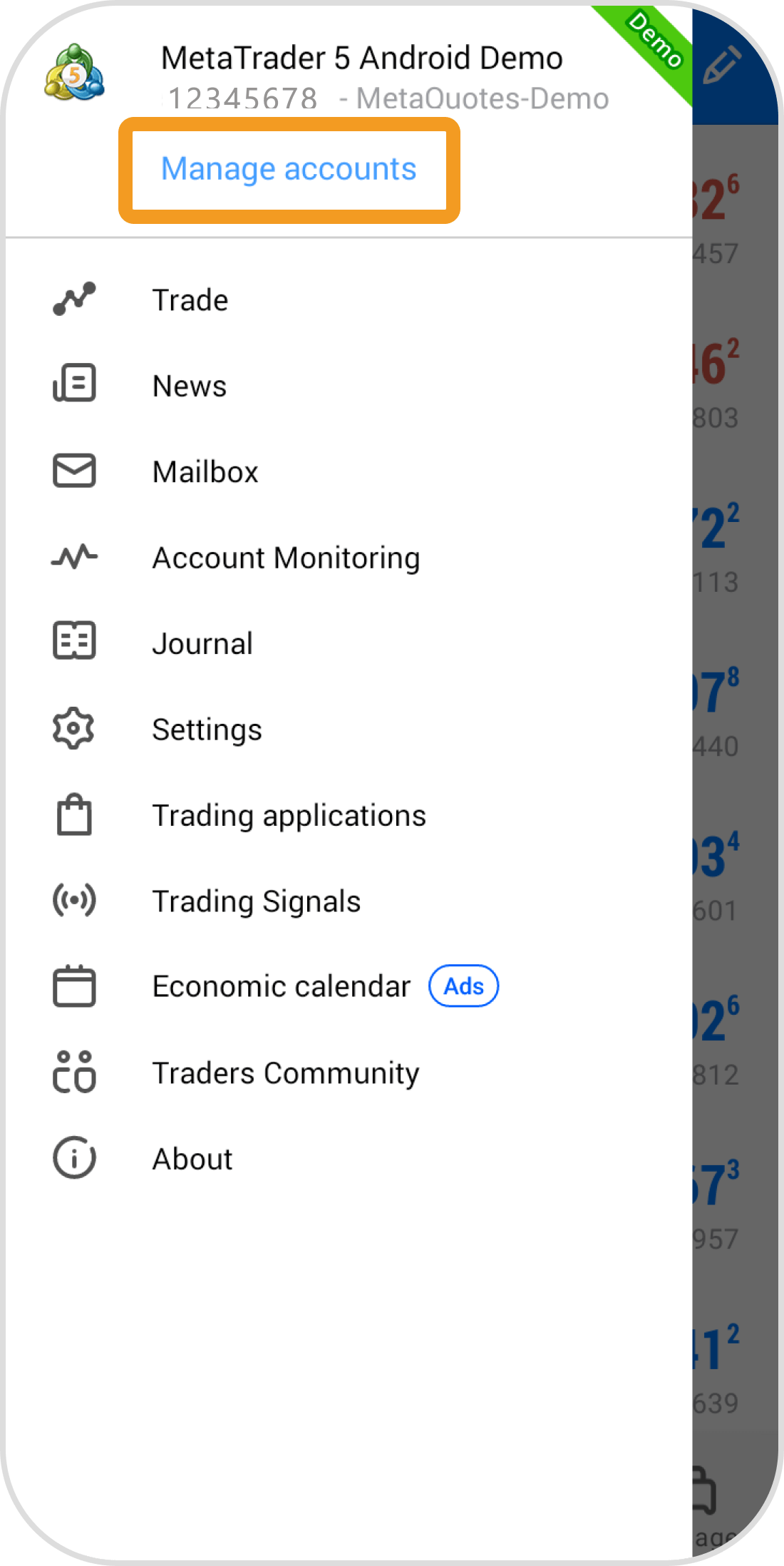
Task: Open the News menu item
Action: [x=190, y=386]
